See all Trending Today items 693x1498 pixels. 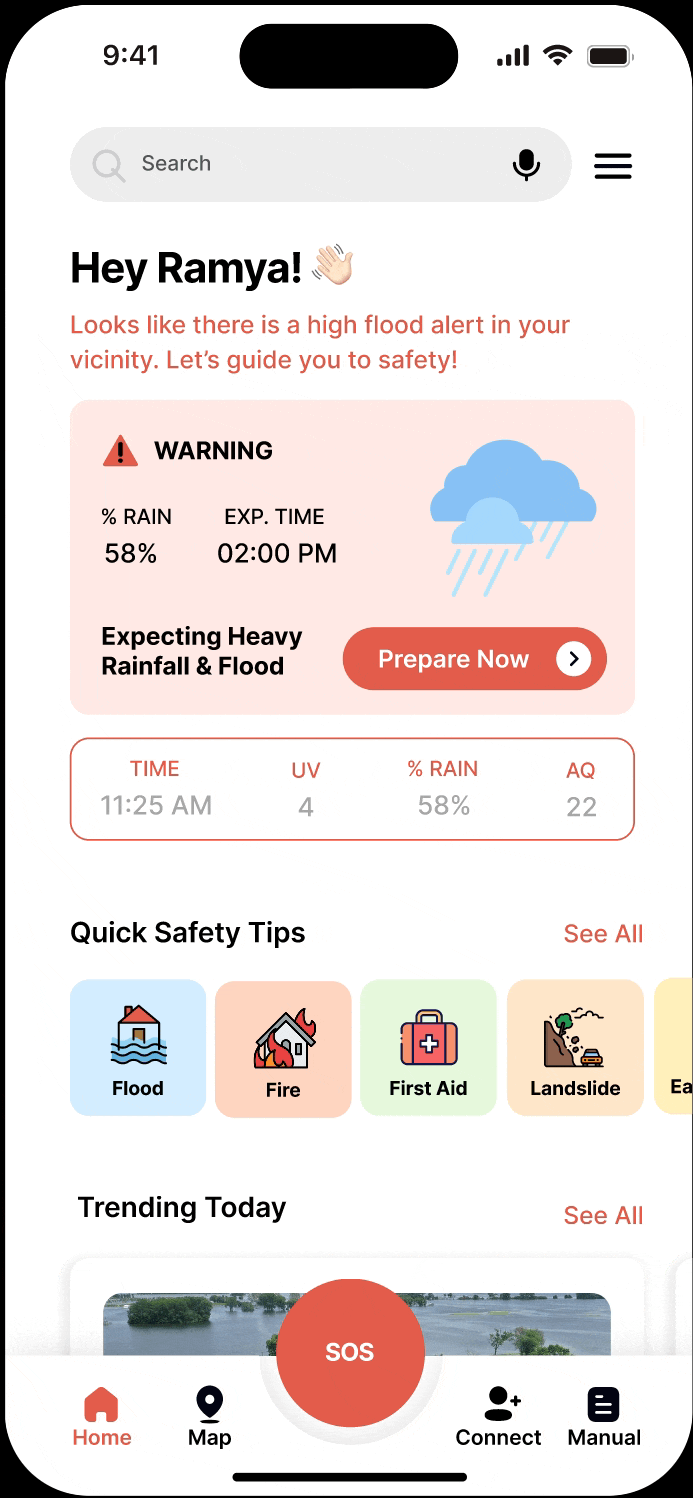point(603,1216)
